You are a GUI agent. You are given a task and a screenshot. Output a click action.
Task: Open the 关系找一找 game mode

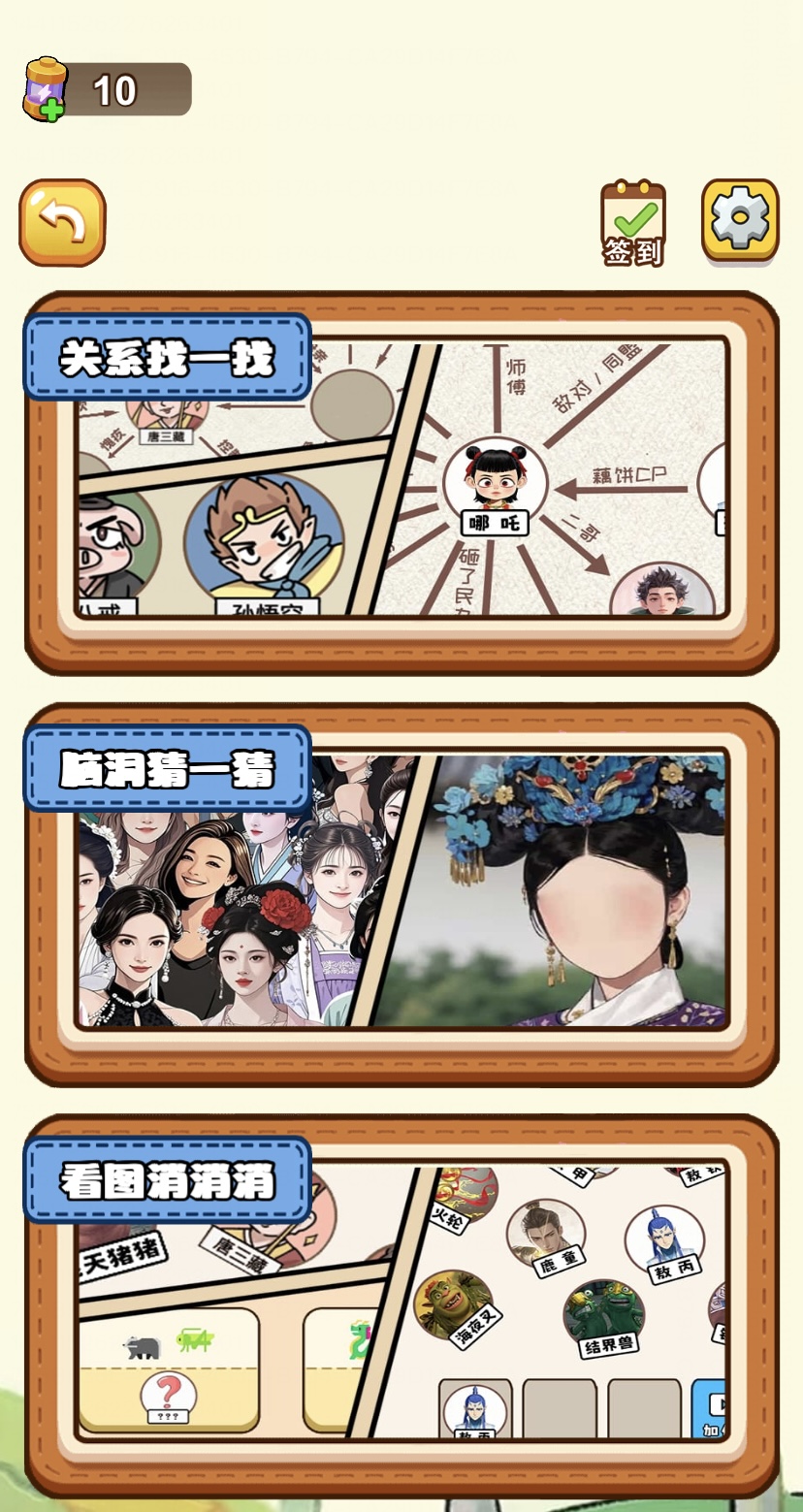pyautogui.click(x=401, y=482)
